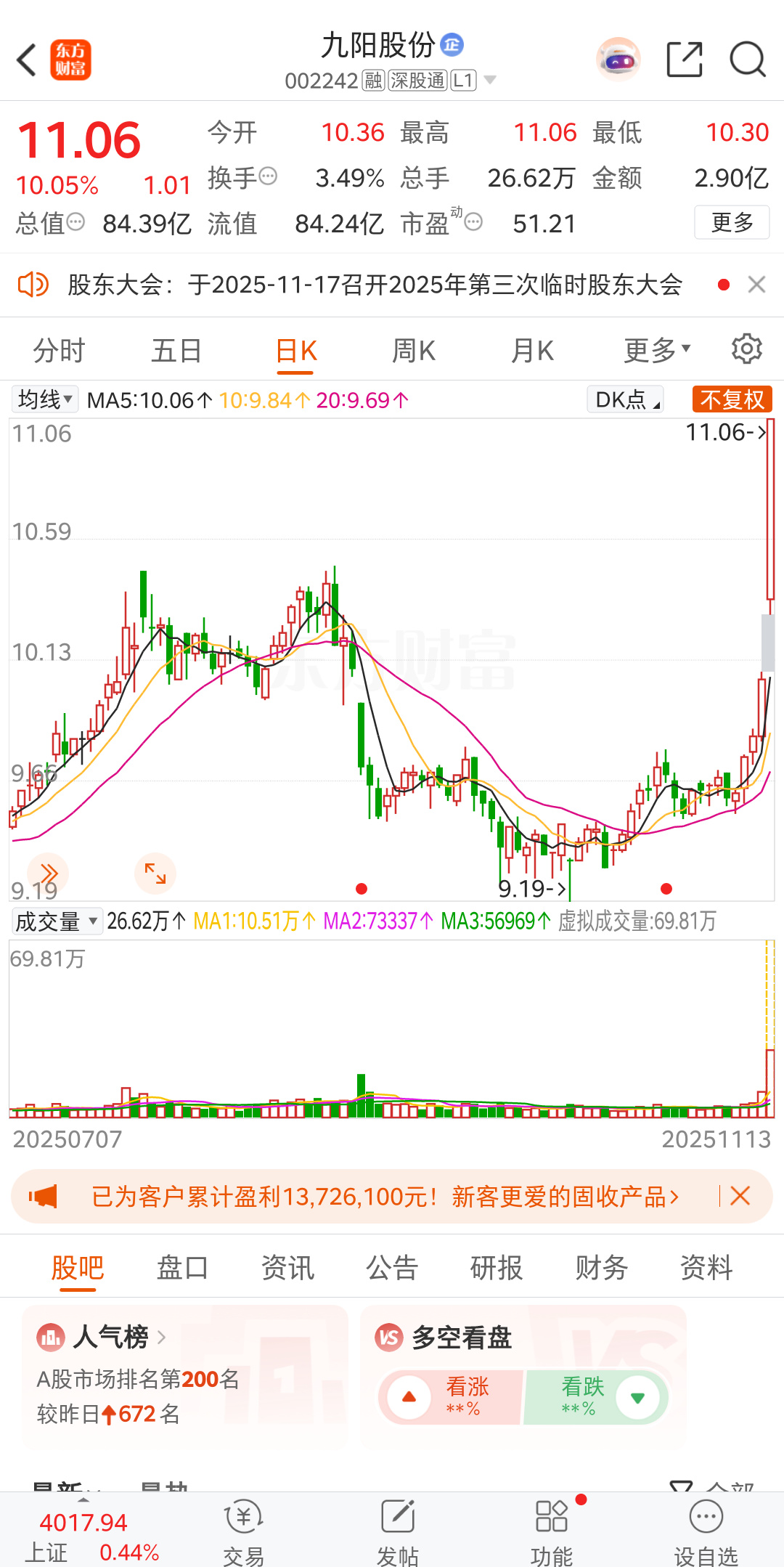Share this stock page
Image resolution: width=784 pixels, height=1567 pixels.
tap(684, 60)
